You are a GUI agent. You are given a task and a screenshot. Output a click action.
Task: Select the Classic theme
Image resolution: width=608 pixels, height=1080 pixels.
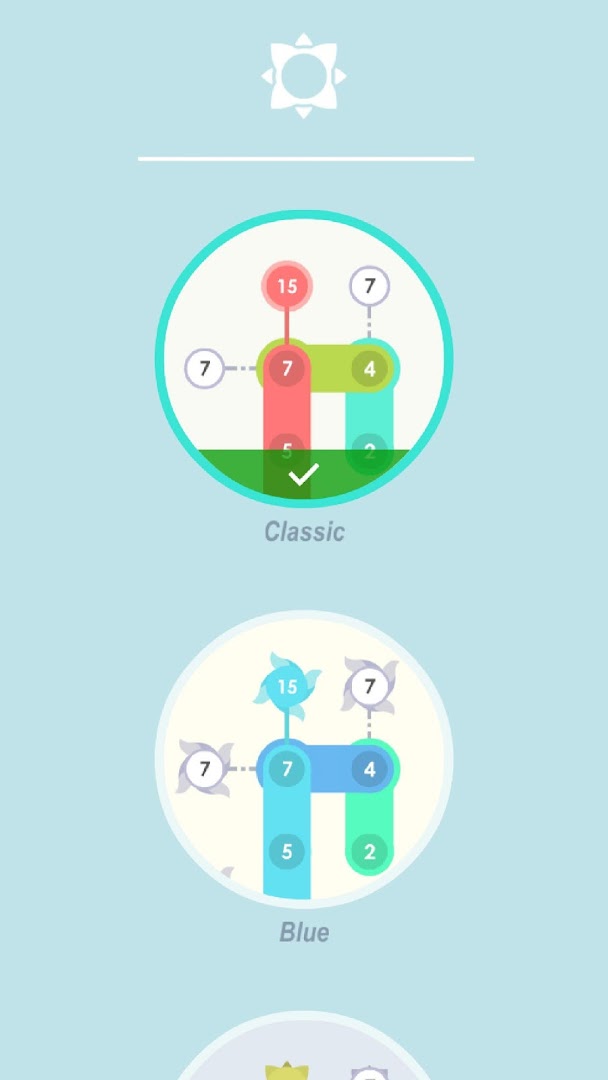[x=304, y=360]
